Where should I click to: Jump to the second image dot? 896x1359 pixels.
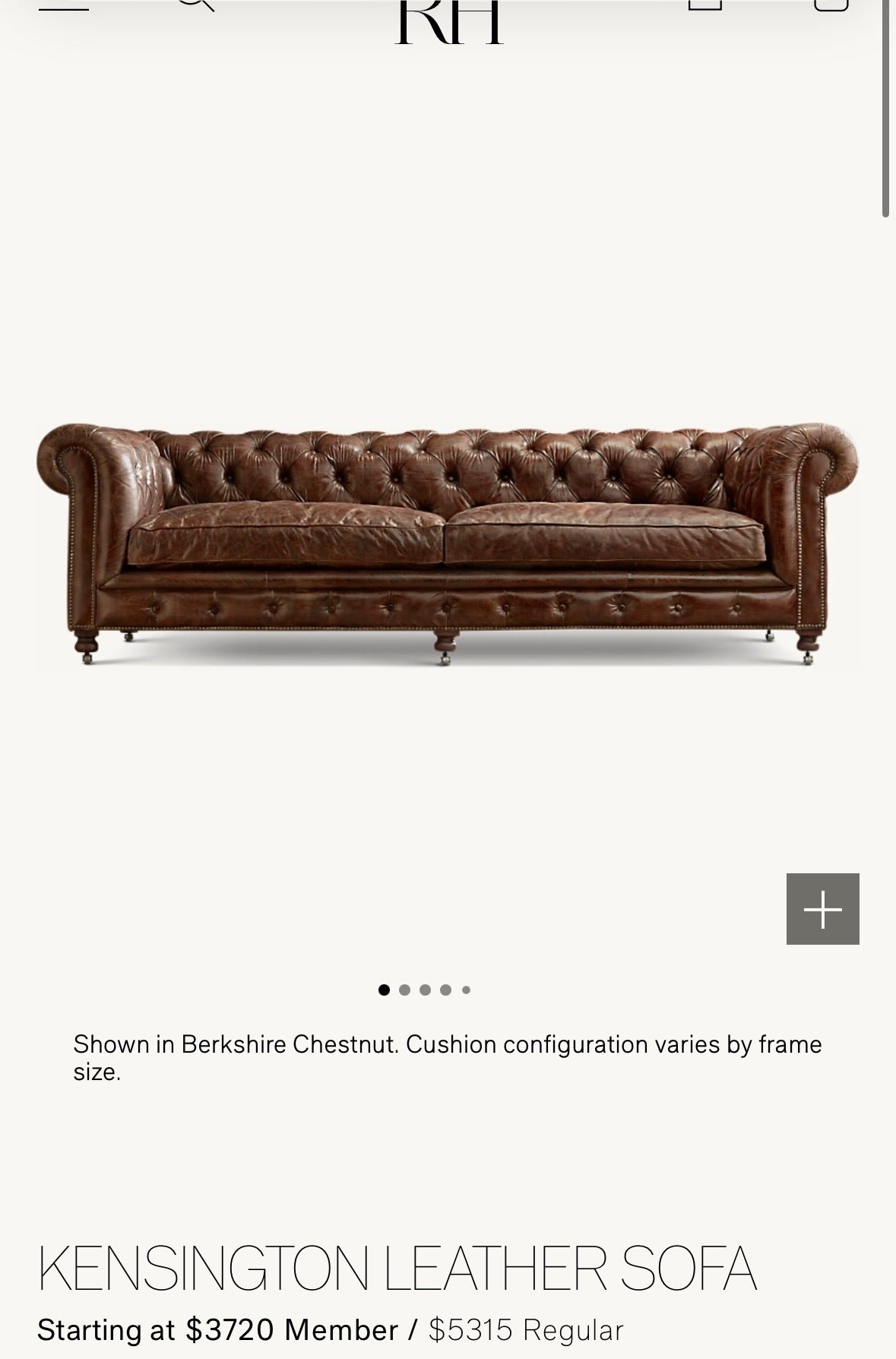coord(404,990)
